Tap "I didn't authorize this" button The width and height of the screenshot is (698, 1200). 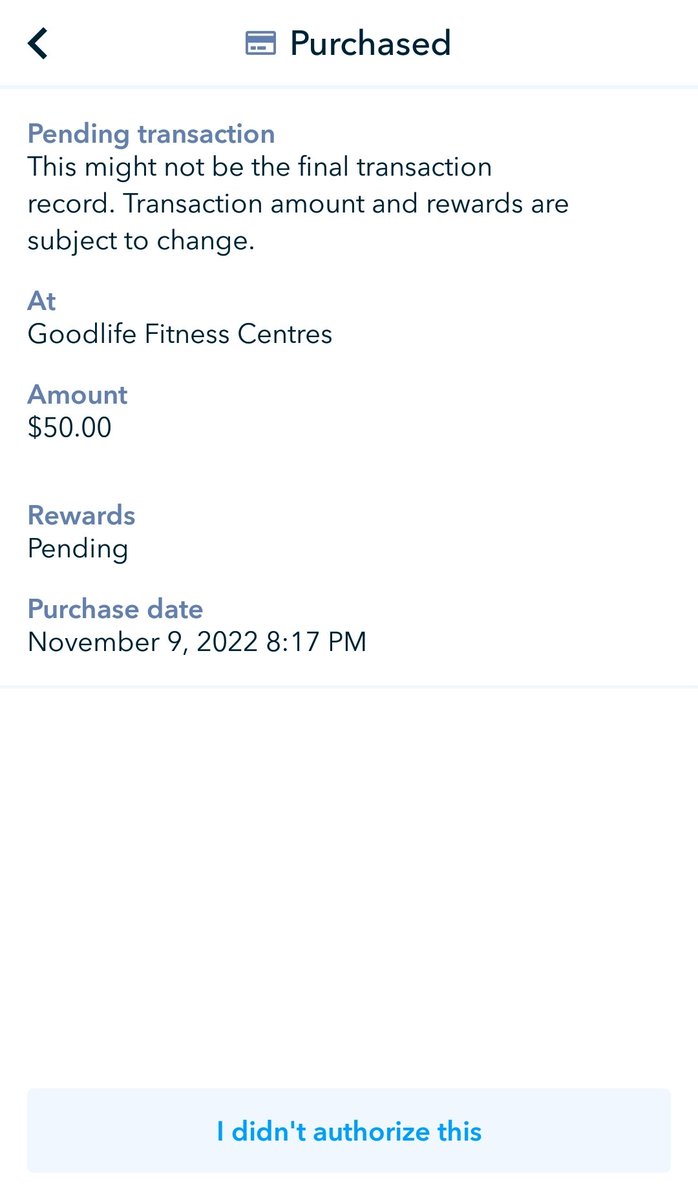pos(349,1131)
